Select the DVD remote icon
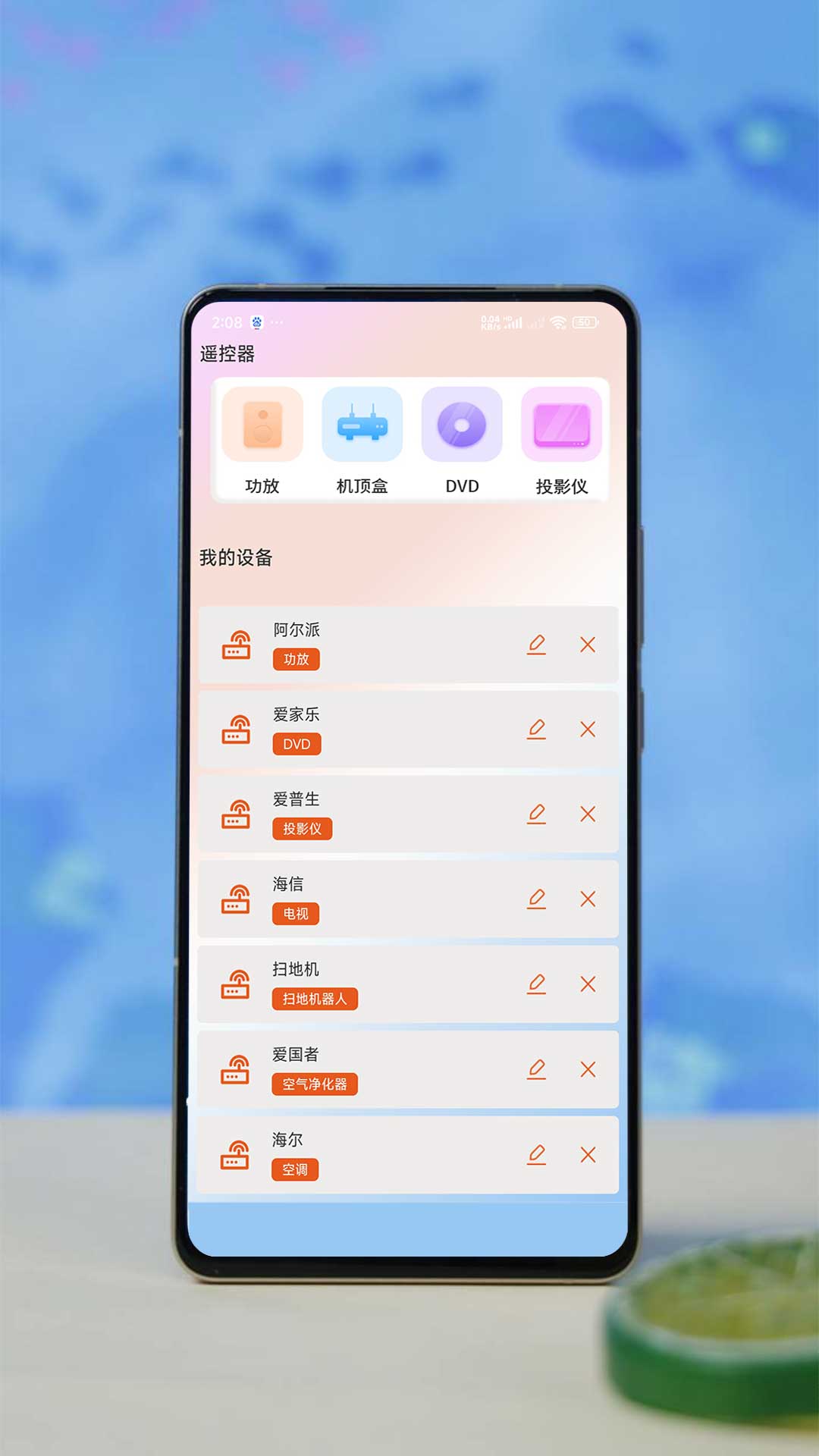 pyautogui.click(x=460, y=425)
